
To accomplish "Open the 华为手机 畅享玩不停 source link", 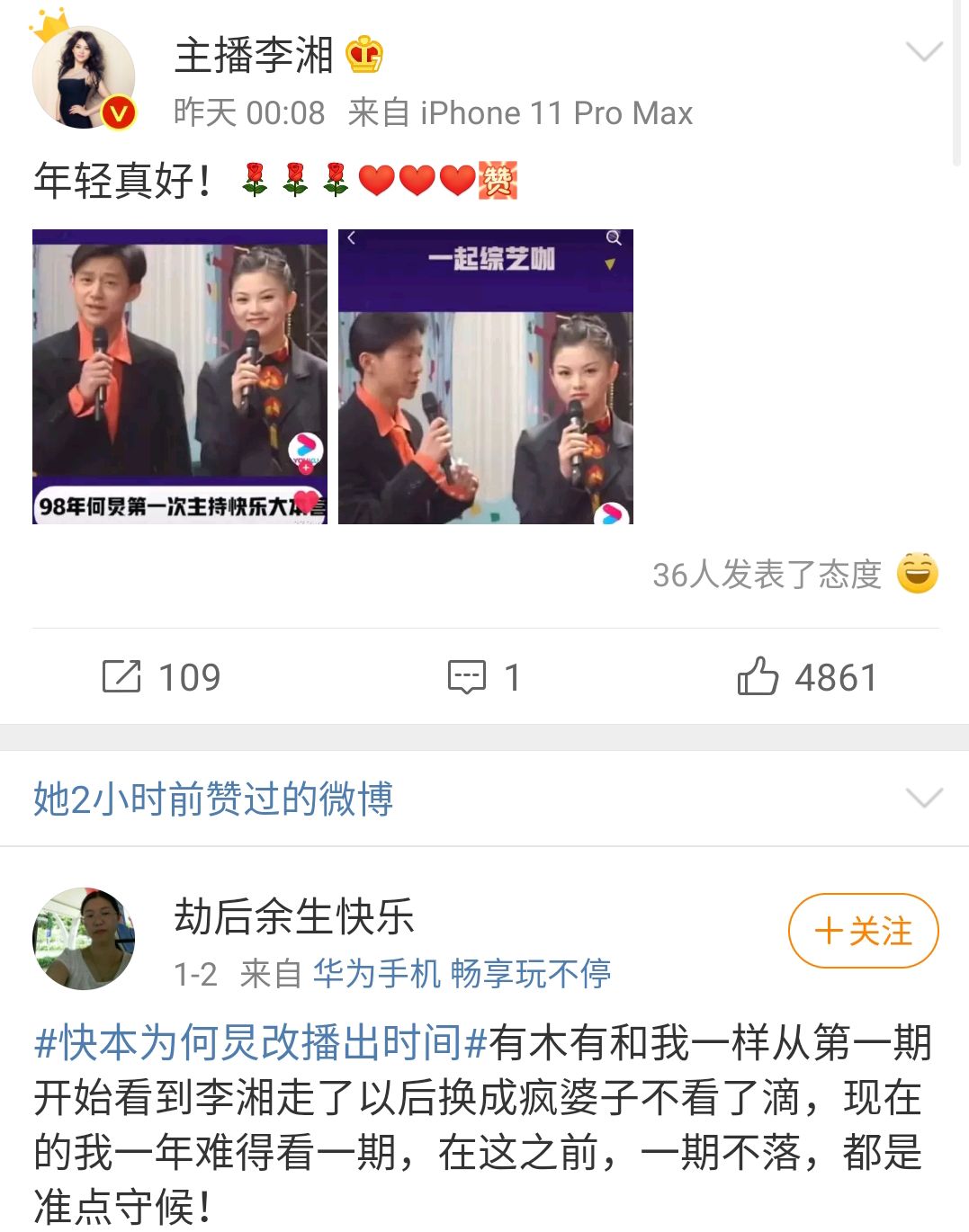I will [x=462, y=974].
